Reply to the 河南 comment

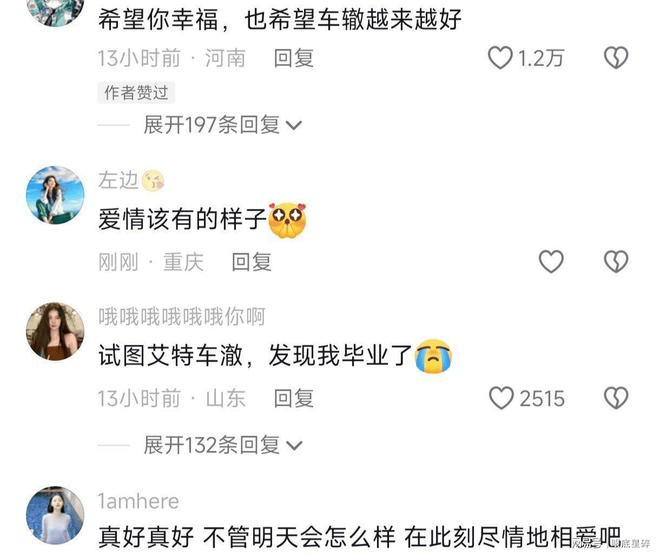[294, 58]
